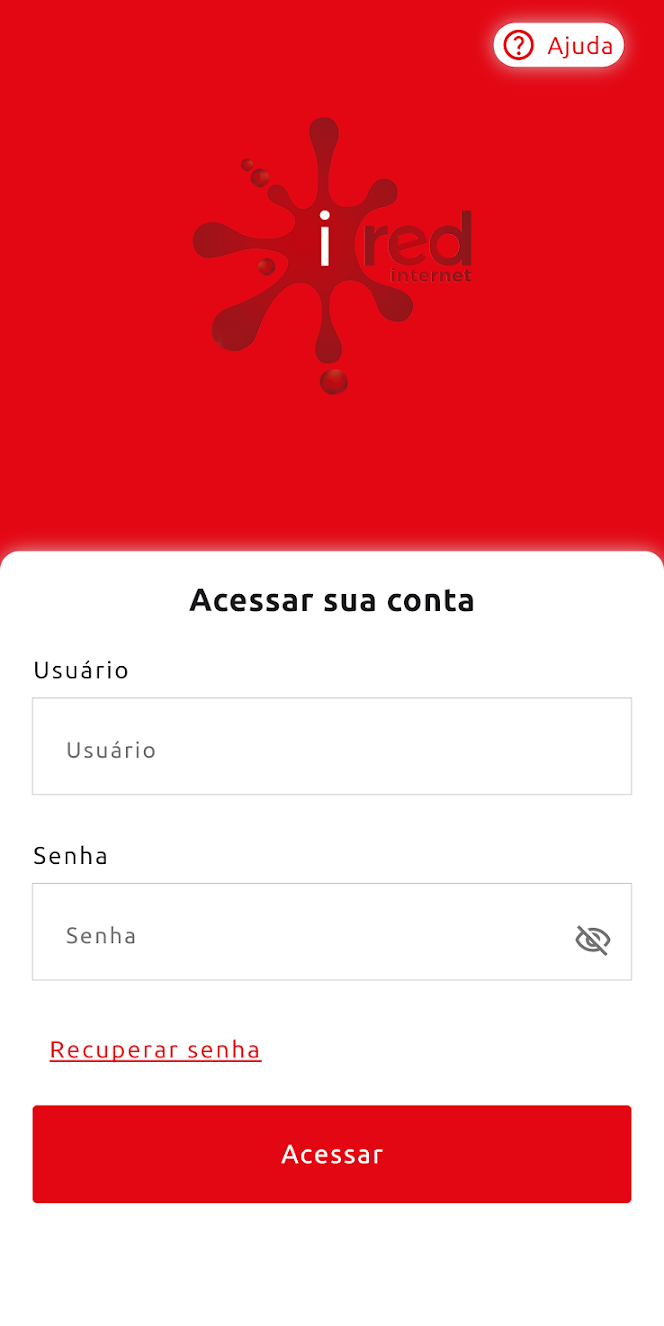
Task: Toggle password visibility eye icon
Action: [592, 939]
